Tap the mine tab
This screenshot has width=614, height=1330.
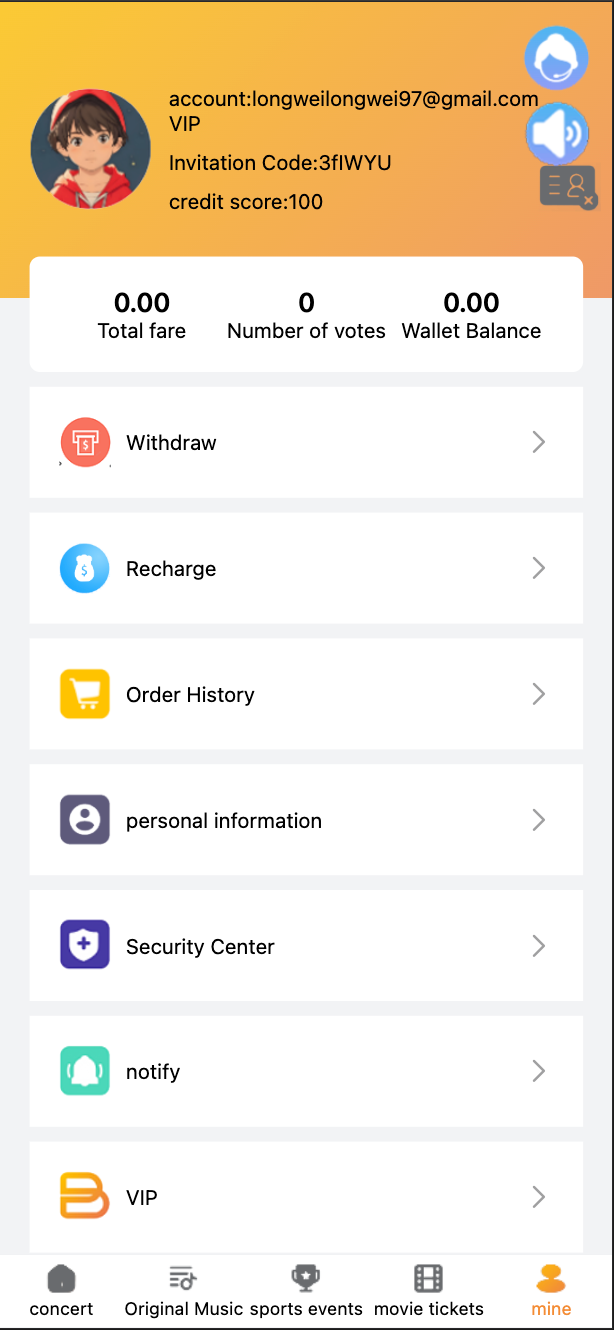pyautogui.click(x=551, y=1290)
